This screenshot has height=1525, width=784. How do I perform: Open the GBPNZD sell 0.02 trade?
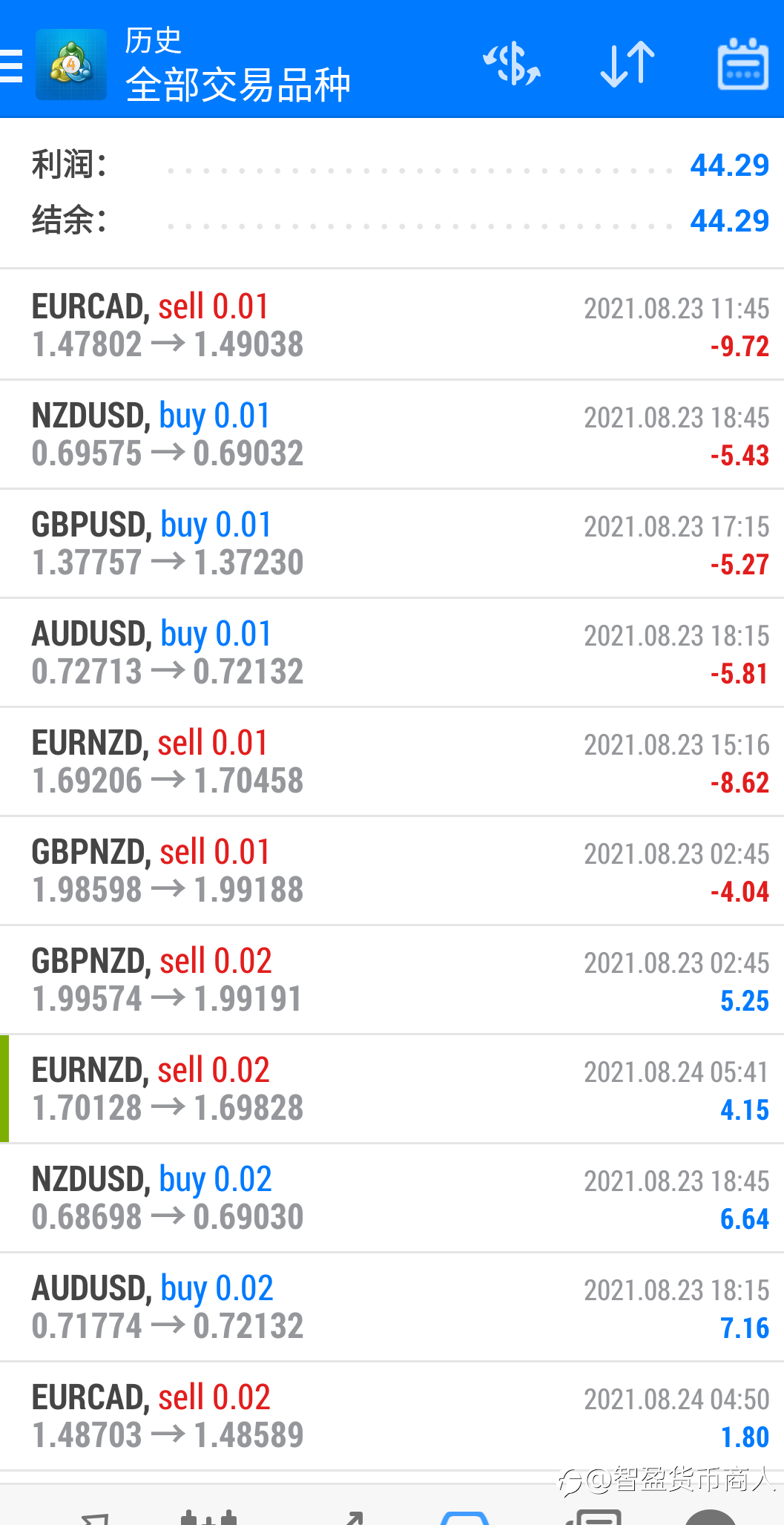pos(392,980)
